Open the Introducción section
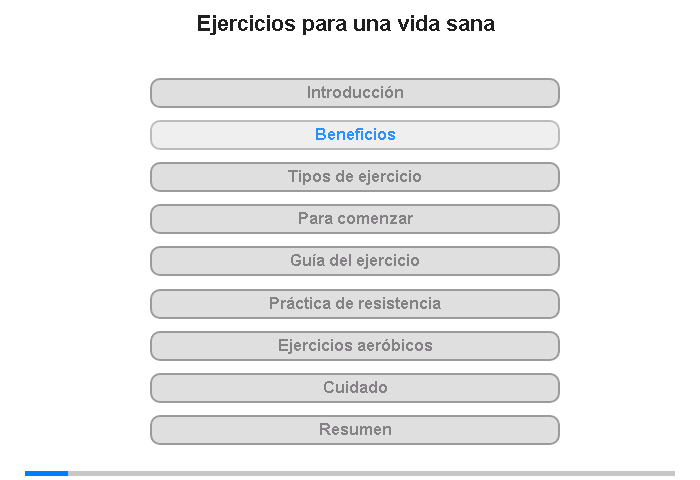 (355, 93)
